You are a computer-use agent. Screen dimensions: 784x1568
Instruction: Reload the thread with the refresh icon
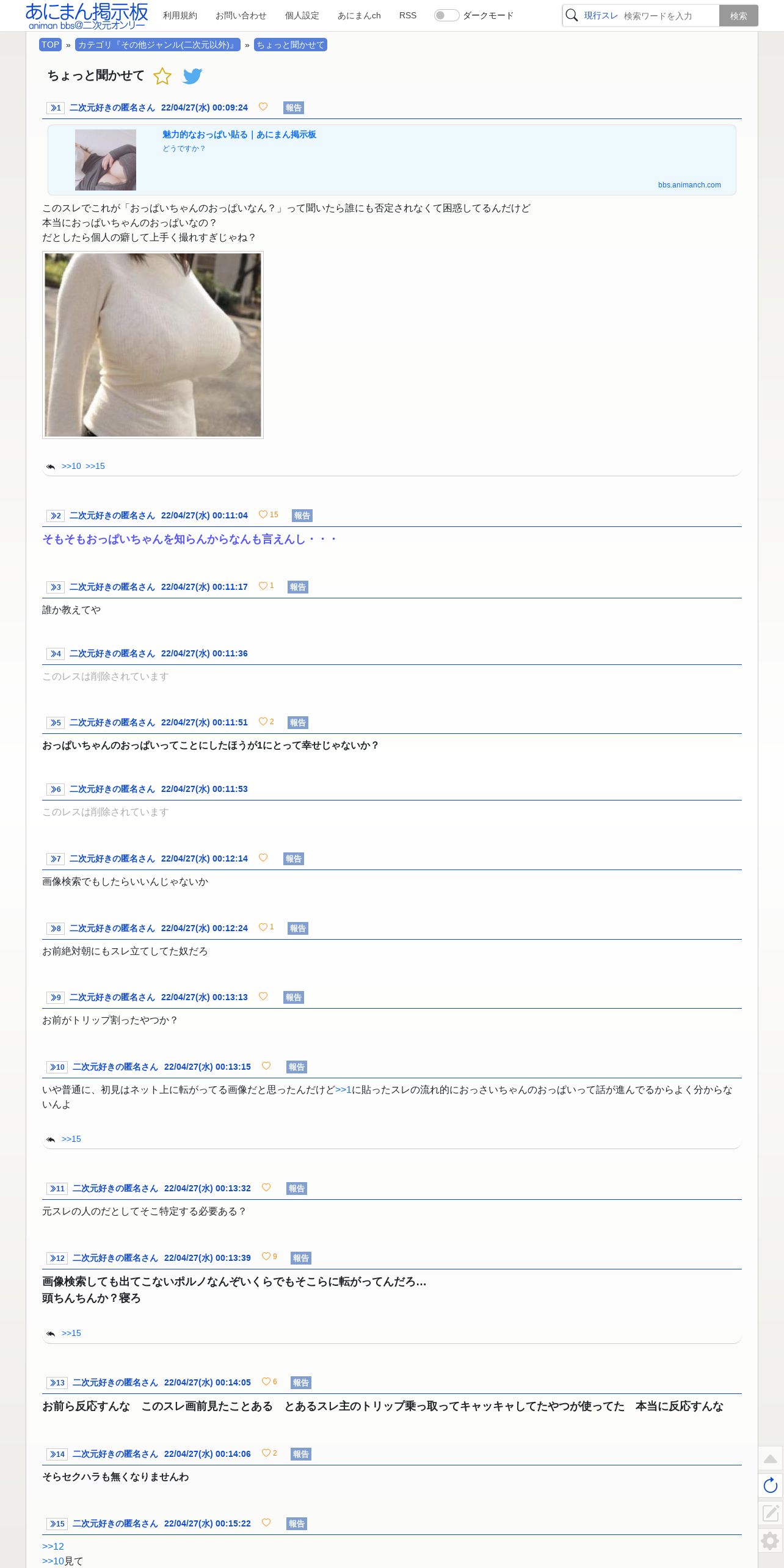point(771,1486)
